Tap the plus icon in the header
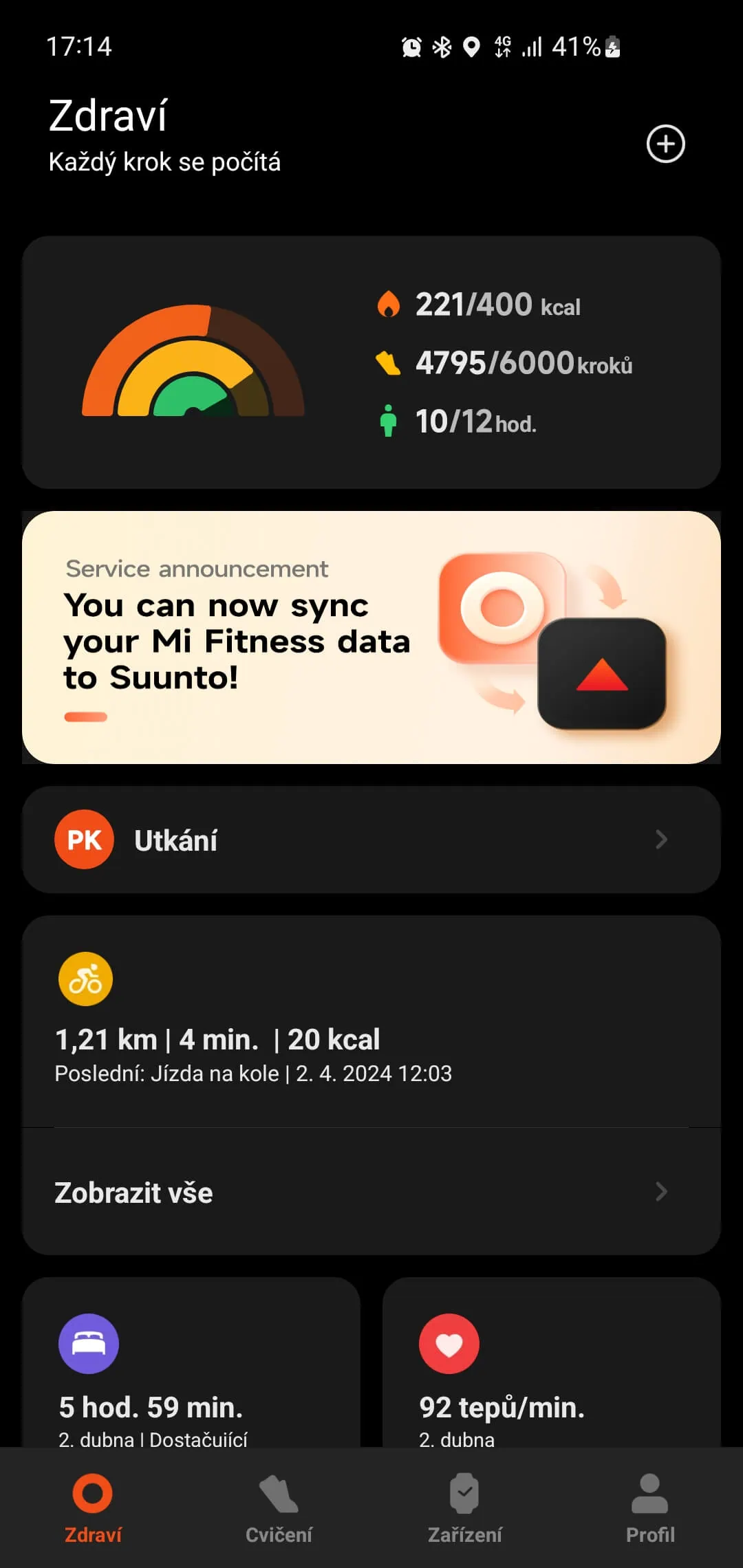Viewport: 743px width, 1568px height. click(665, 144)
